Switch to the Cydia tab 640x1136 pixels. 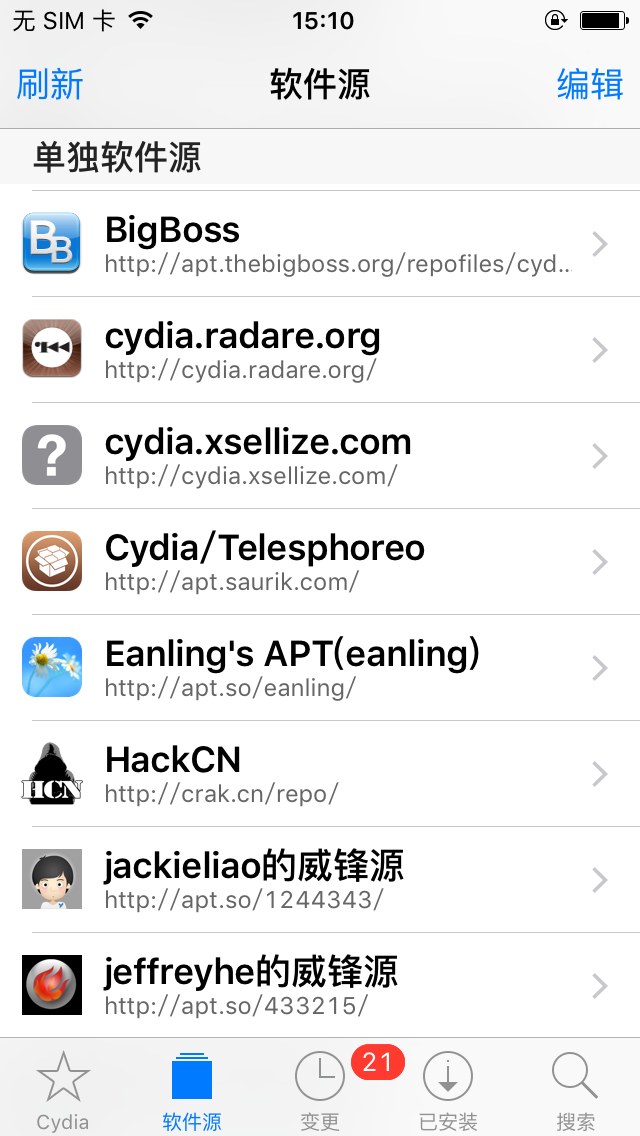click(63, 1088)
